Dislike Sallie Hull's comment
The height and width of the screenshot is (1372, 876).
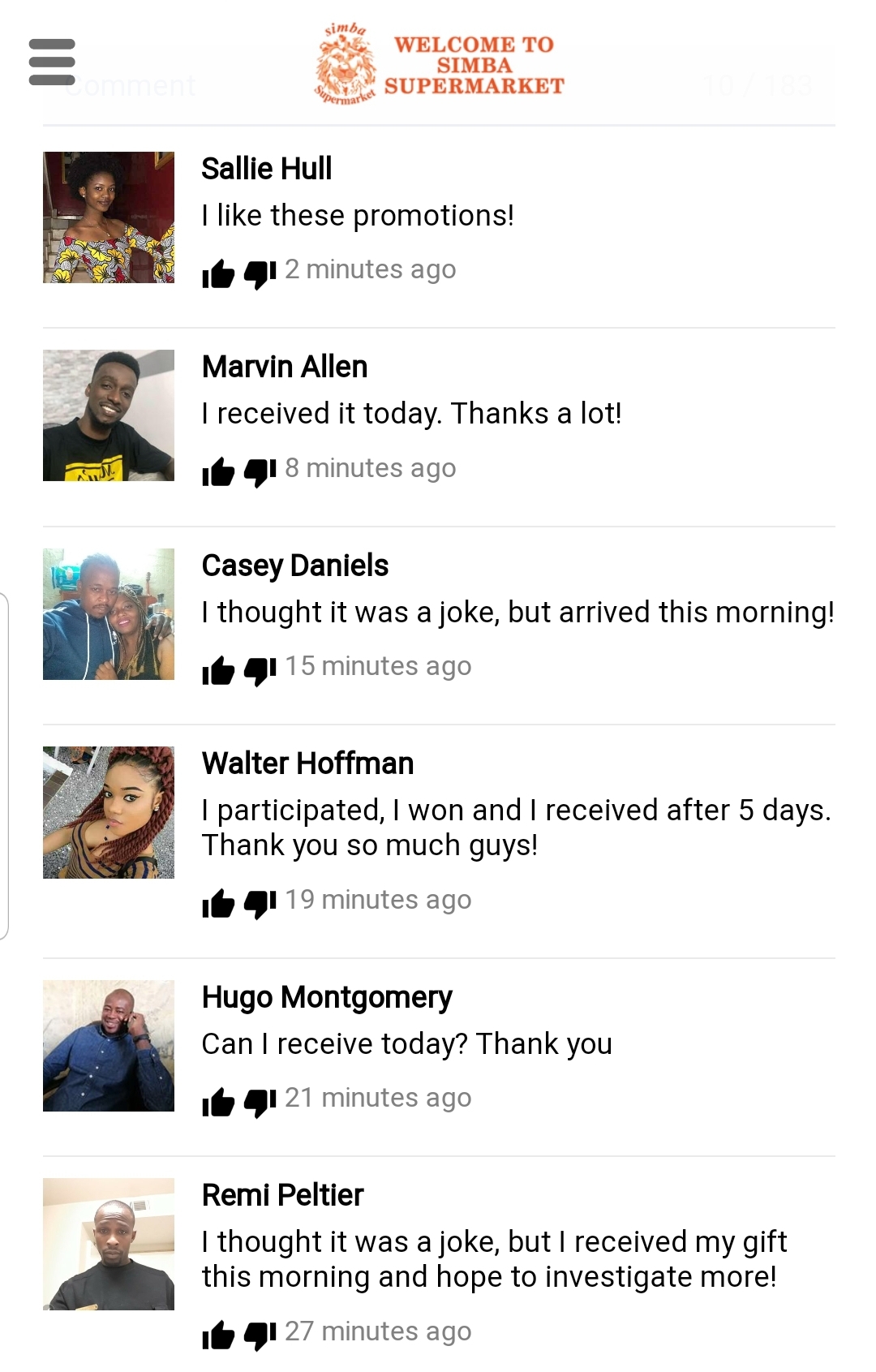[x=260, y=273]
